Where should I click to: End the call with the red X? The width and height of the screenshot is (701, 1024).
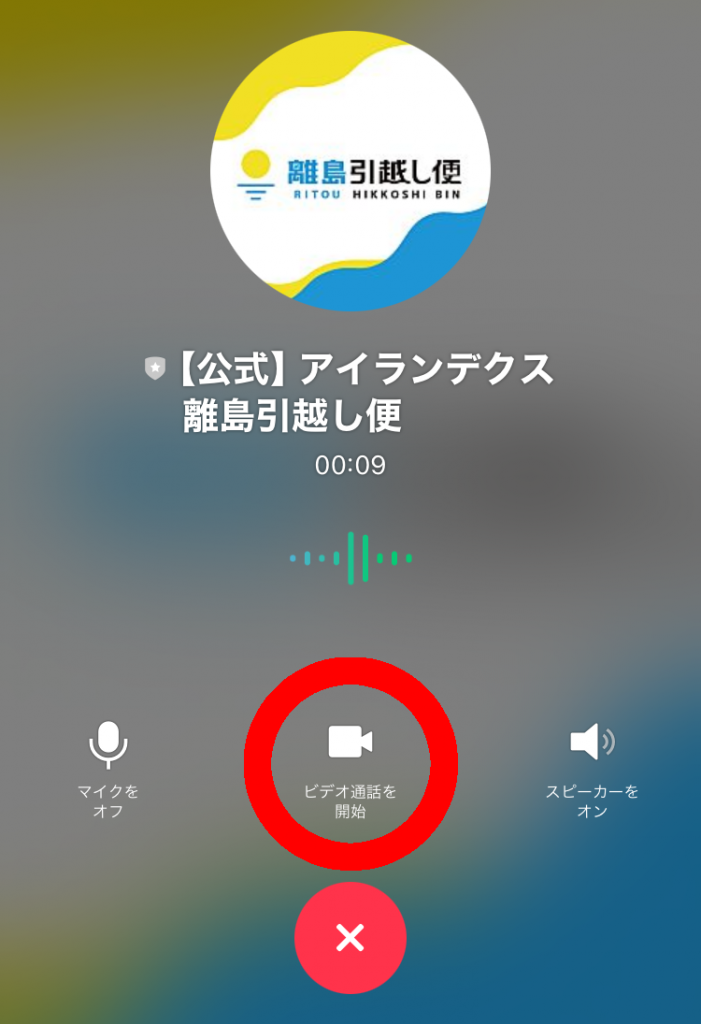pos(350,937)
